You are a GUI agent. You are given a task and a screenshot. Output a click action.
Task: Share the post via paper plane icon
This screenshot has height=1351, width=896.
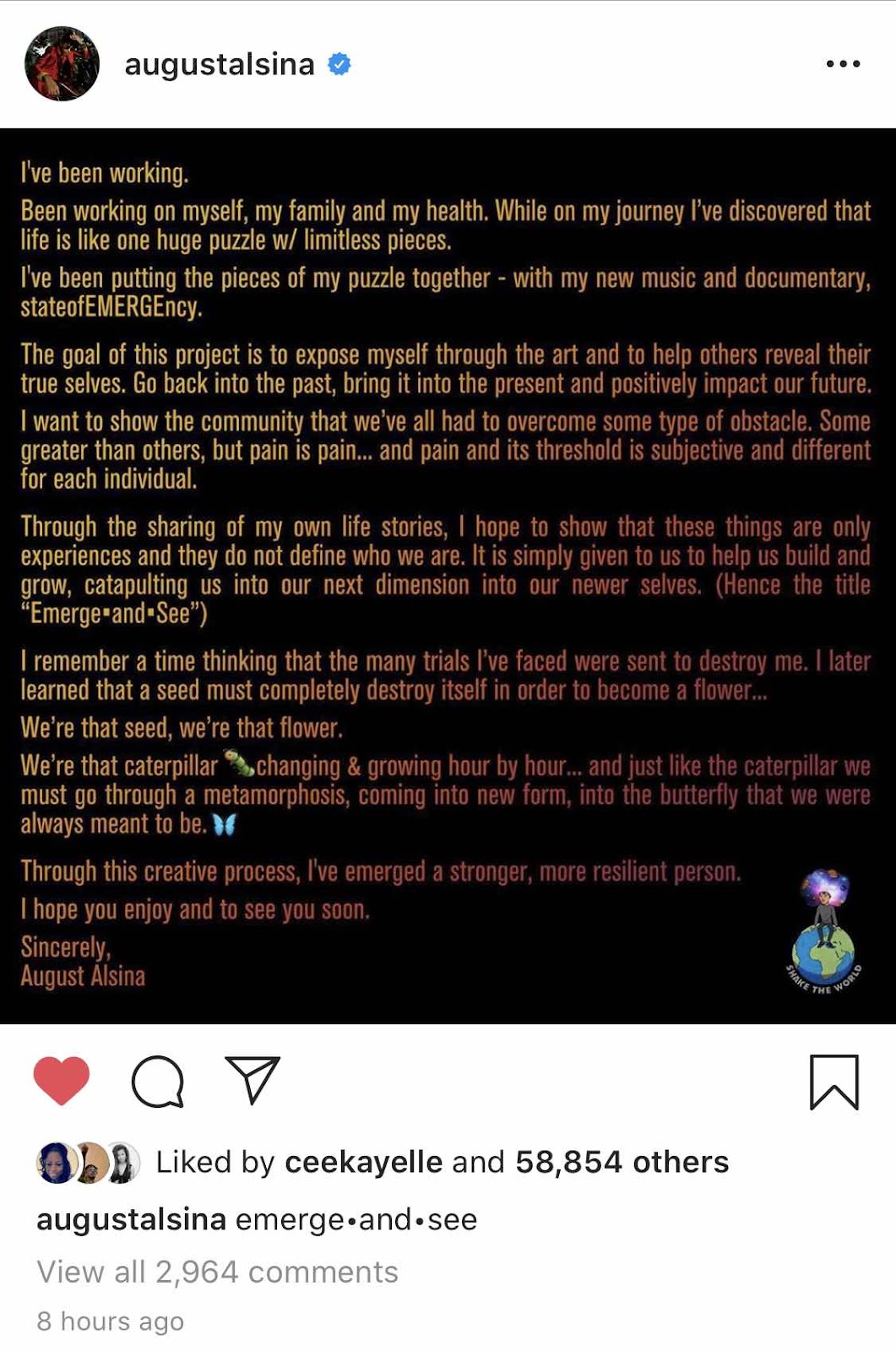[253, 1080]
